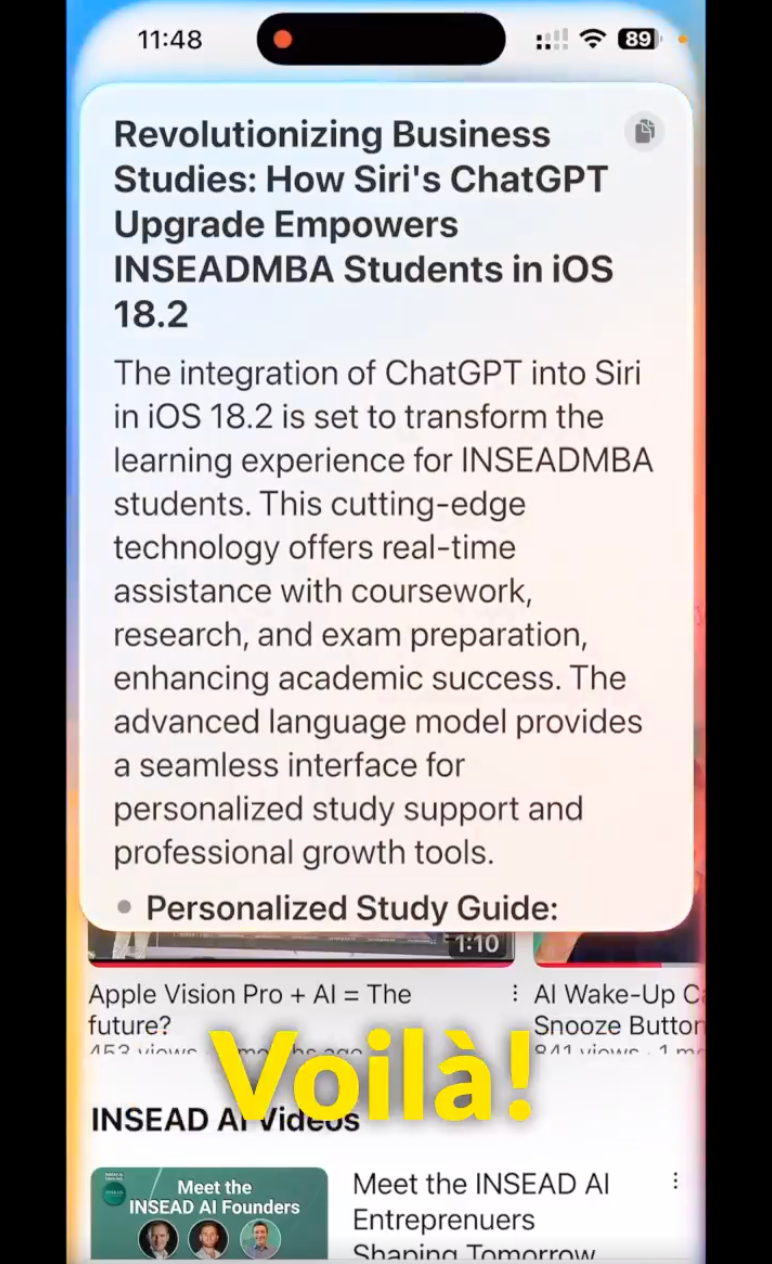Screen dimensions: 772x1264
Task: Tap the Meet the INSEAD AI Founders thumbnail
Action: click(x=209, y=1213)
